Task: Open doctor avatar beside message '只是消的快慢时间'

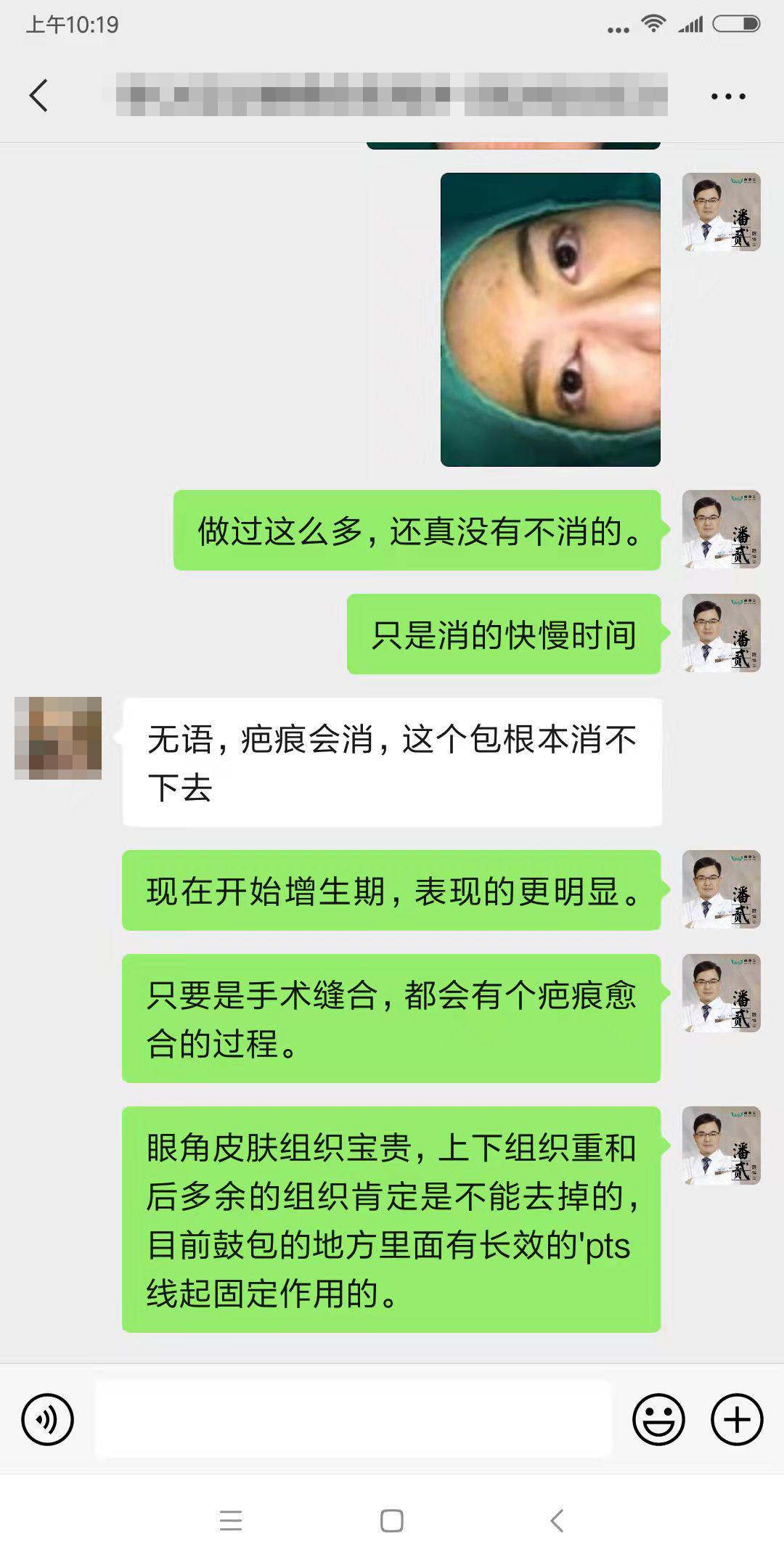Action: (721, 634)
